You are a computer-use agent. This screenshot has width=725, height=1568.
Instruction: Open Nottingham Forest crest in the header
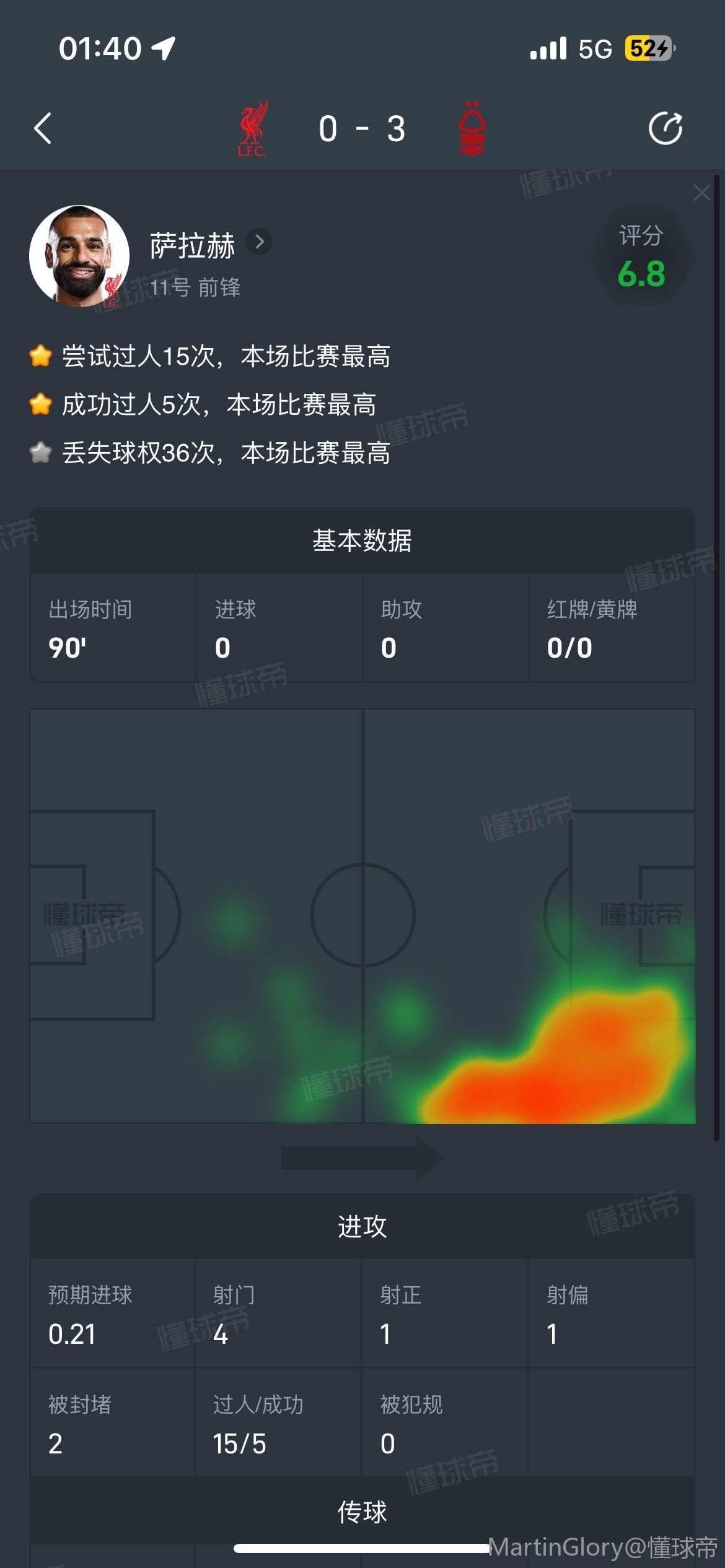[472, 129]
